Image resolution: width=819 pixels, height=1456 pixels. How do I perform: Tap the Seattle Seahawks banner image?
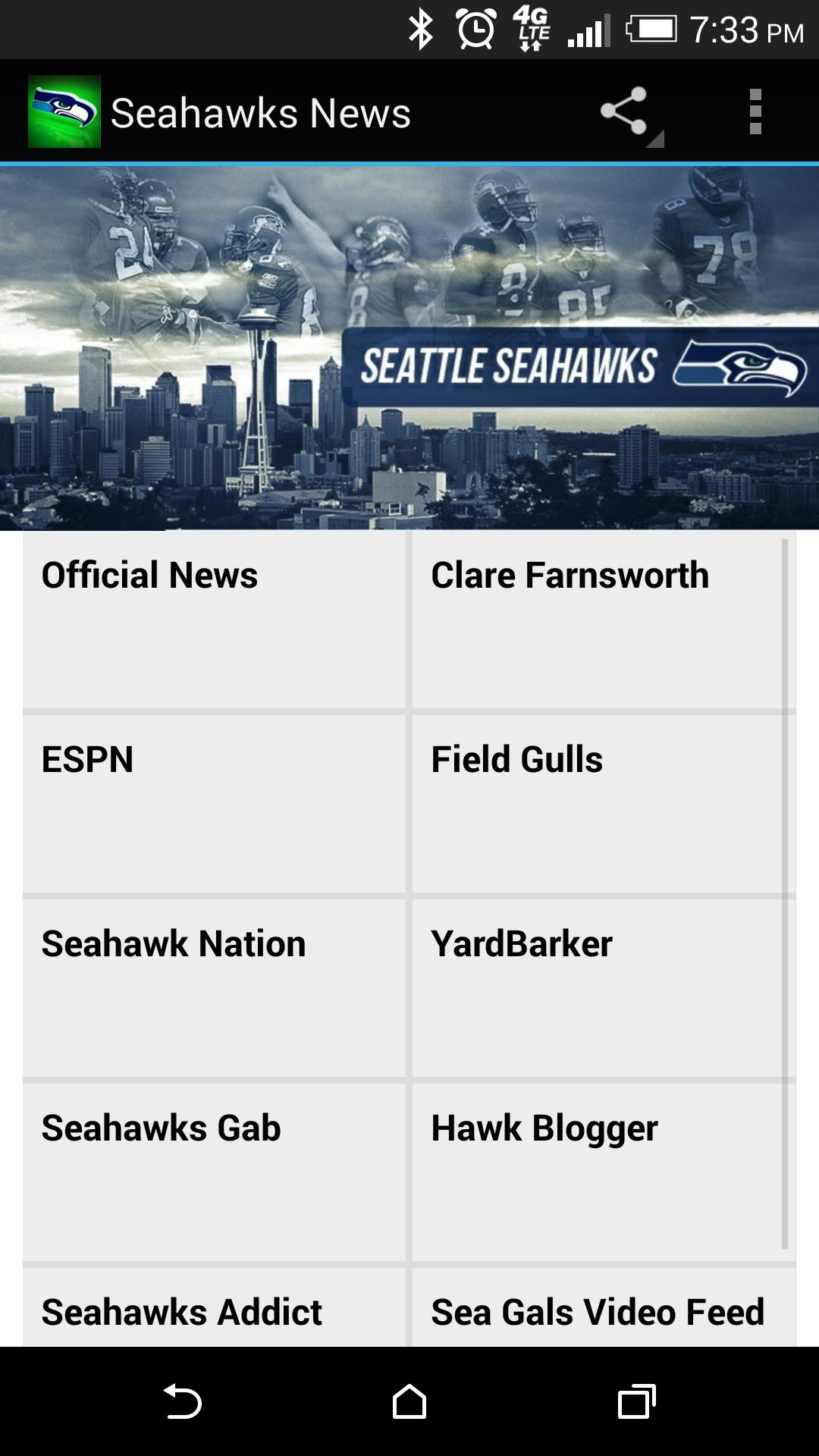click(x=409, y=345)
